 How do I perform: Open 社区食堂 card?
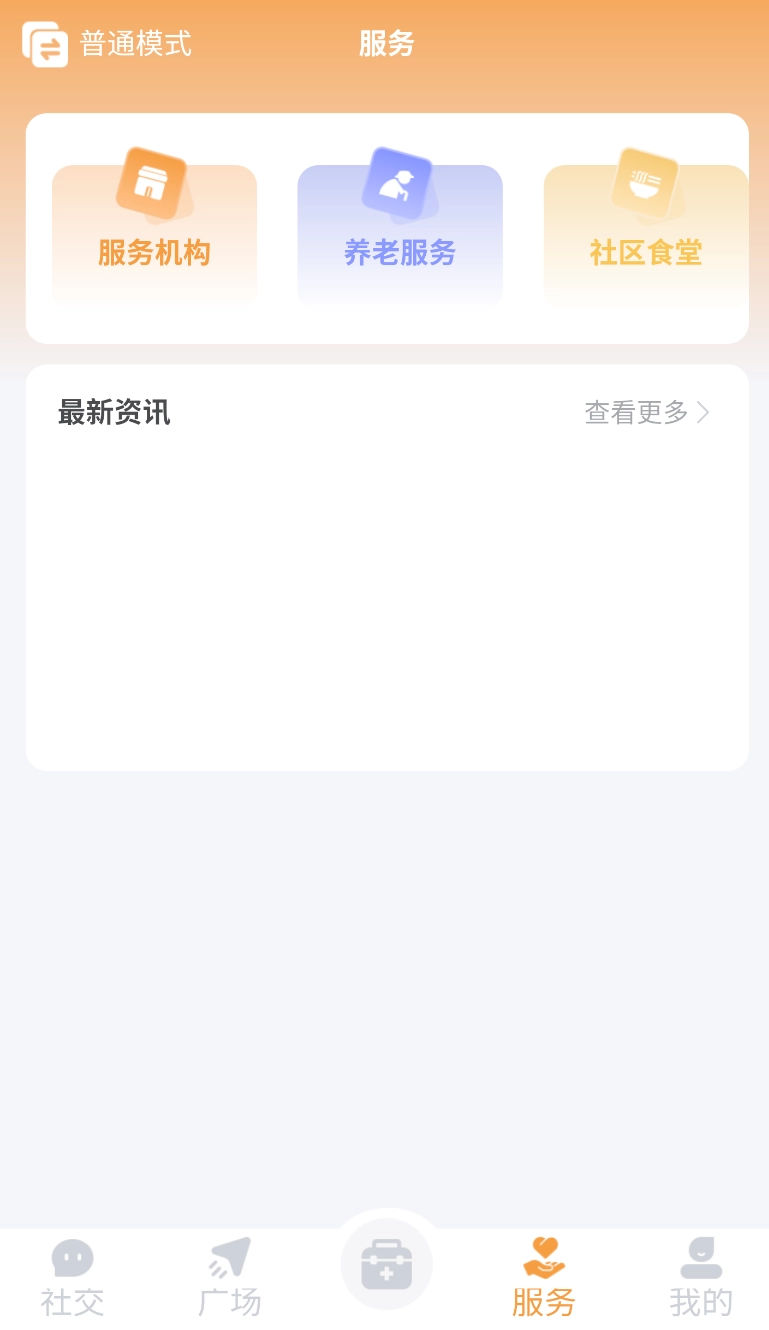pyautogui.click(x=645, y=235)
